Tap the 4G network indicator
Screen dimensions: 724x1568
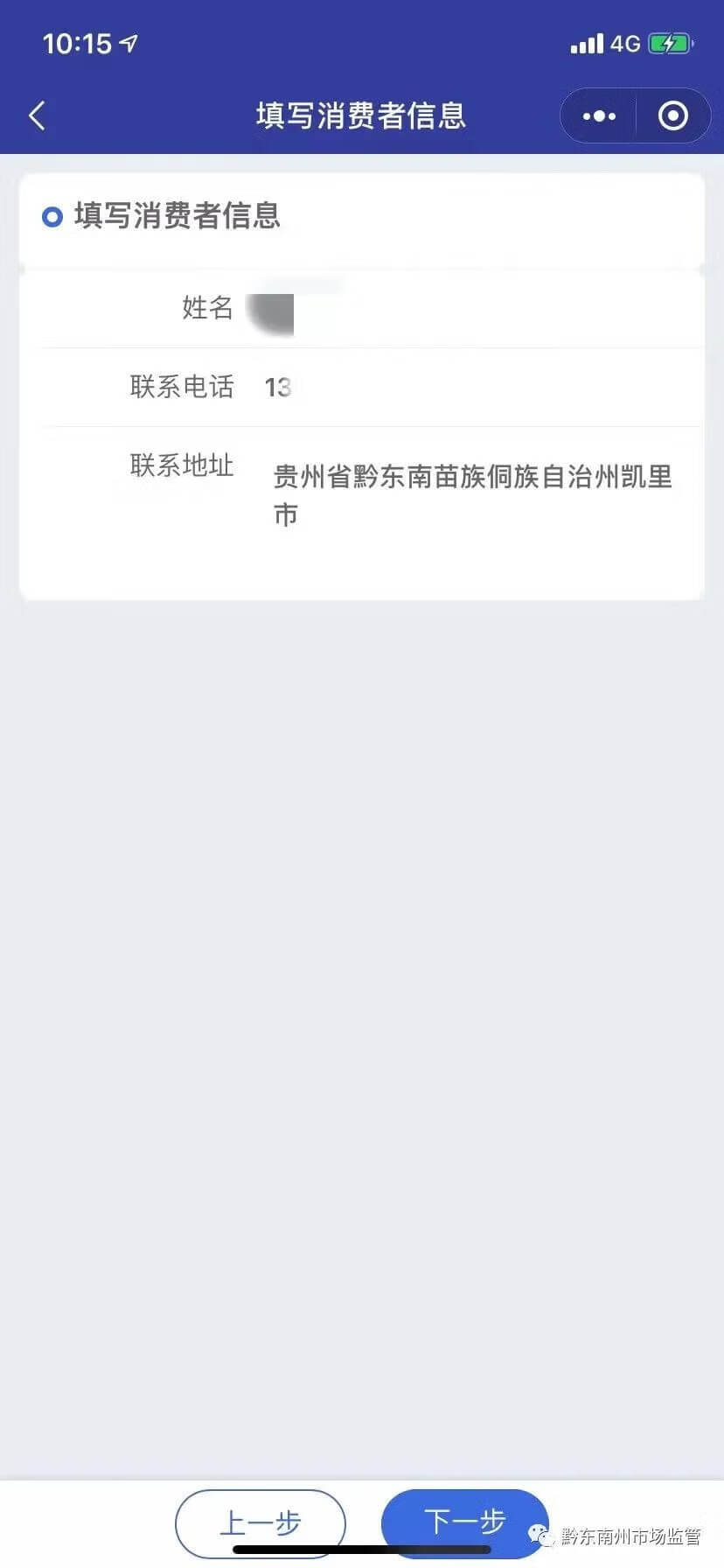coord(626,43)
